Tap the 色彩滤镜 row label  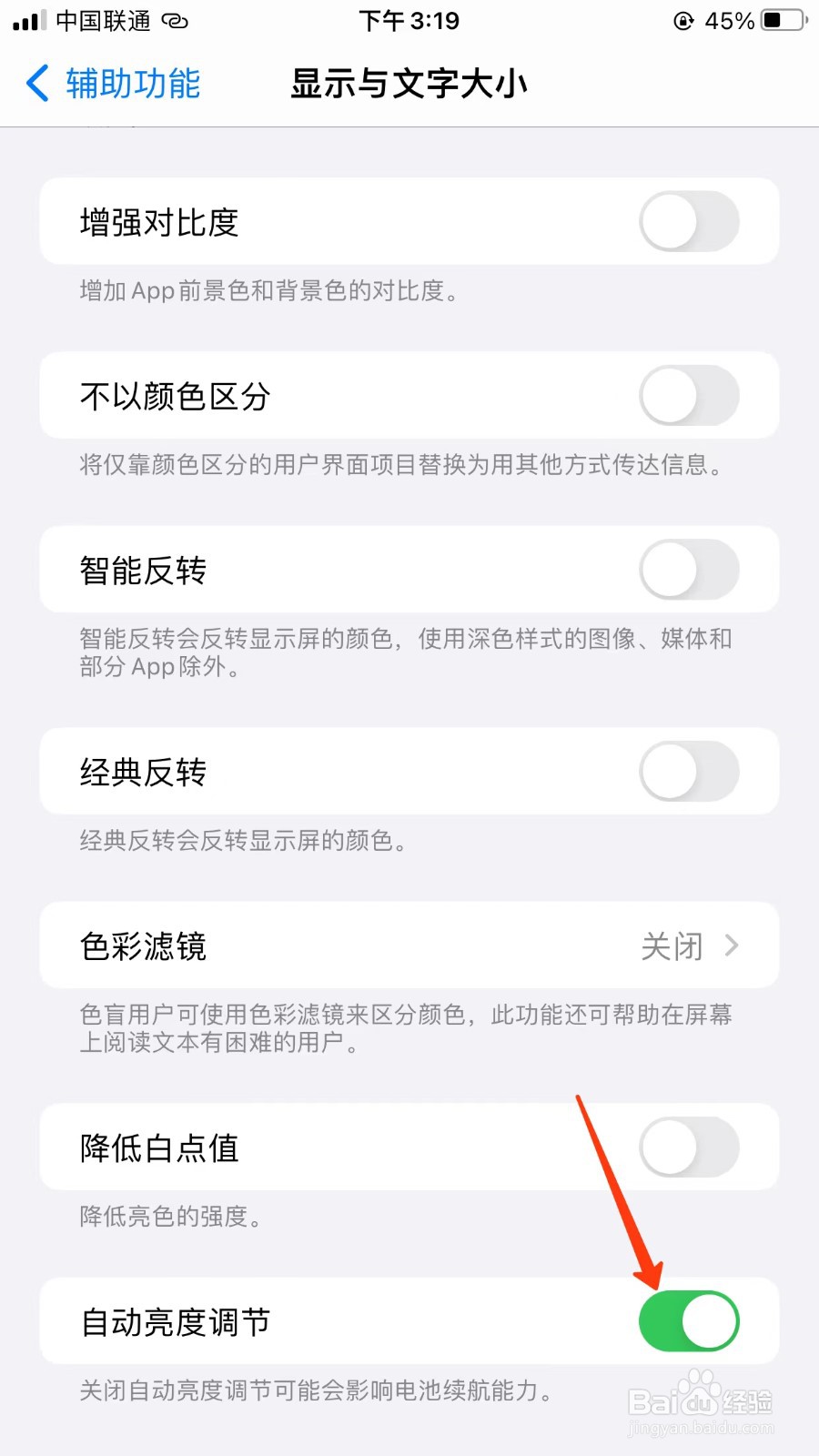click(146, 946)
